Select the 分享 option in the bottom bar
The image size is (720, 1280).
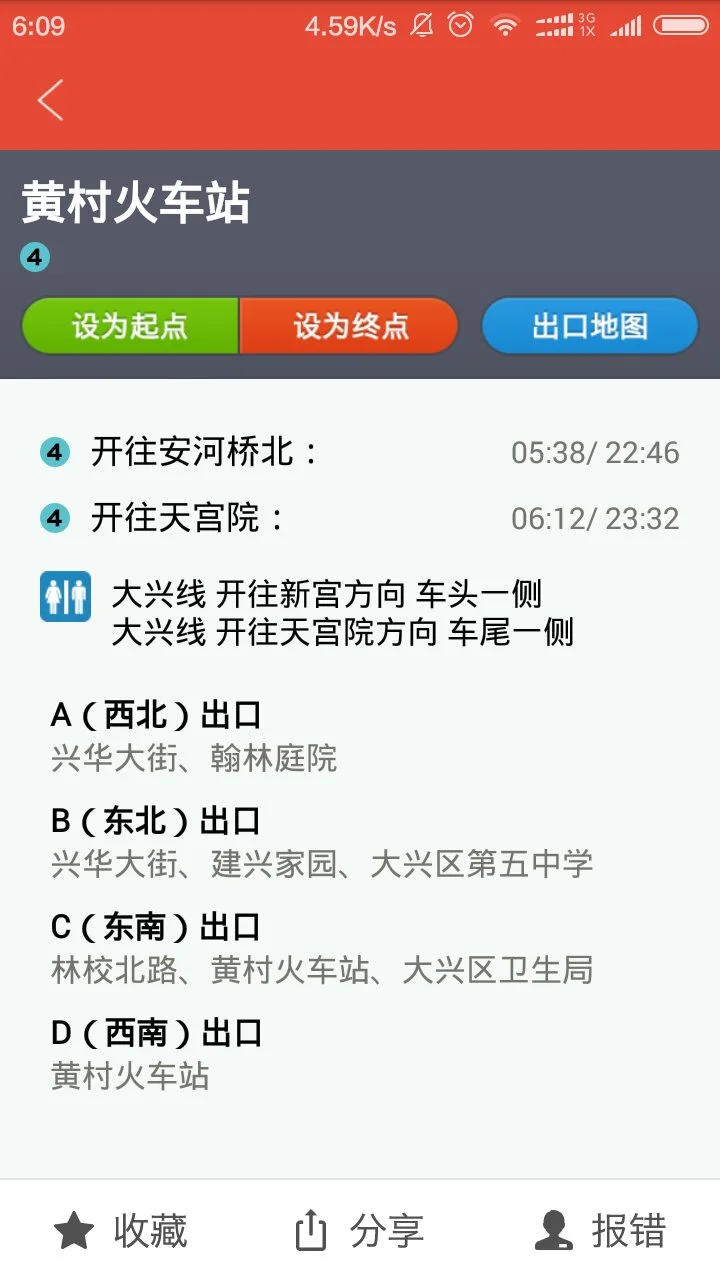(x=385, y=1232)
